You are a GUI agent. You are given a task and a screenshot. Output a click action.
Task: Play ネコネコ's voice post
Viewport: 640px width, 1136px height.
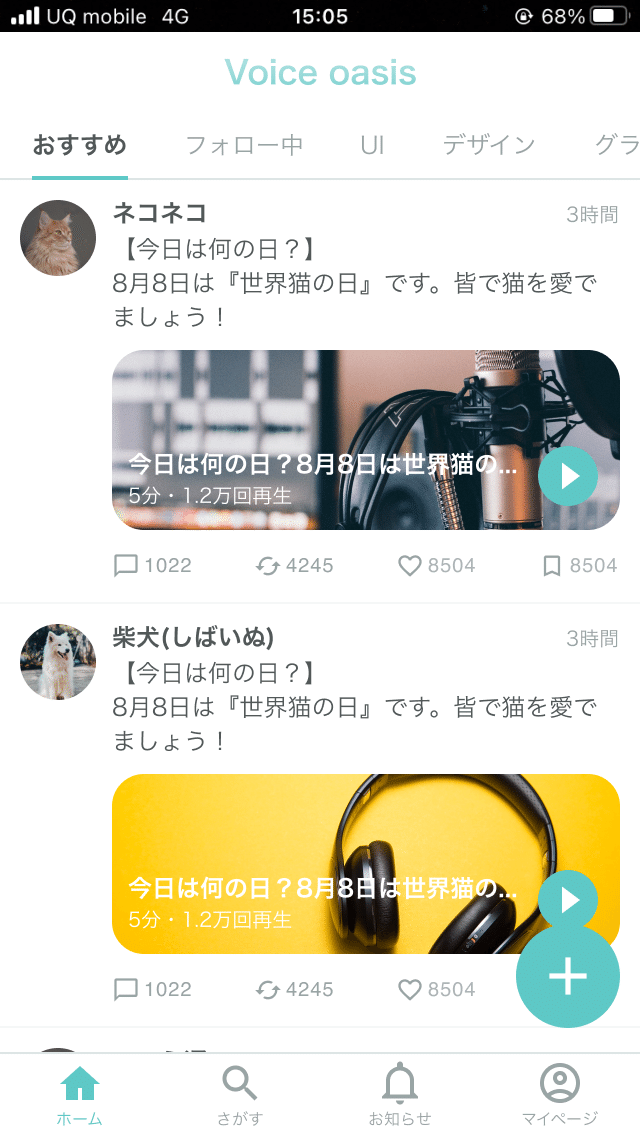click(568, 476)
